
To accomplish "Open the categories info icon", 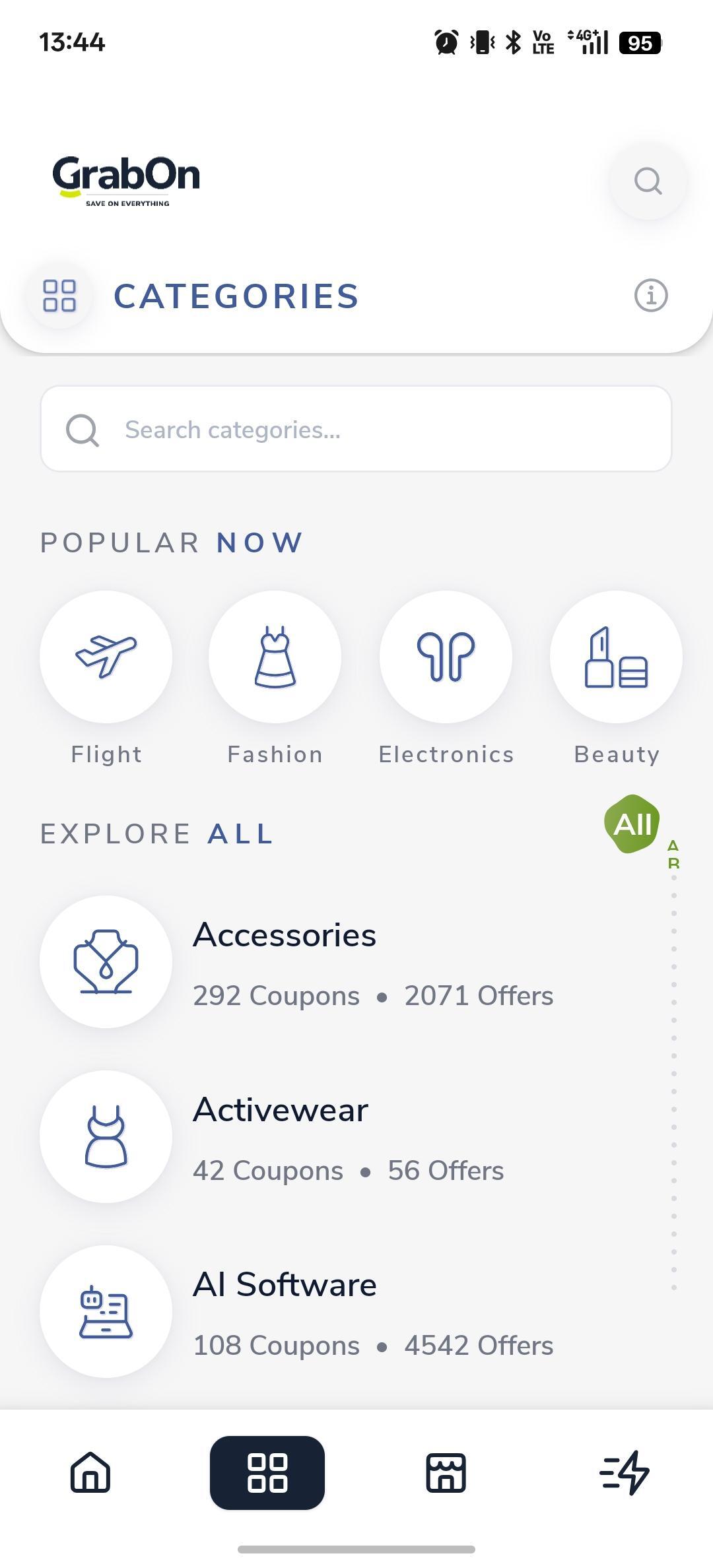I will (651, 295).
